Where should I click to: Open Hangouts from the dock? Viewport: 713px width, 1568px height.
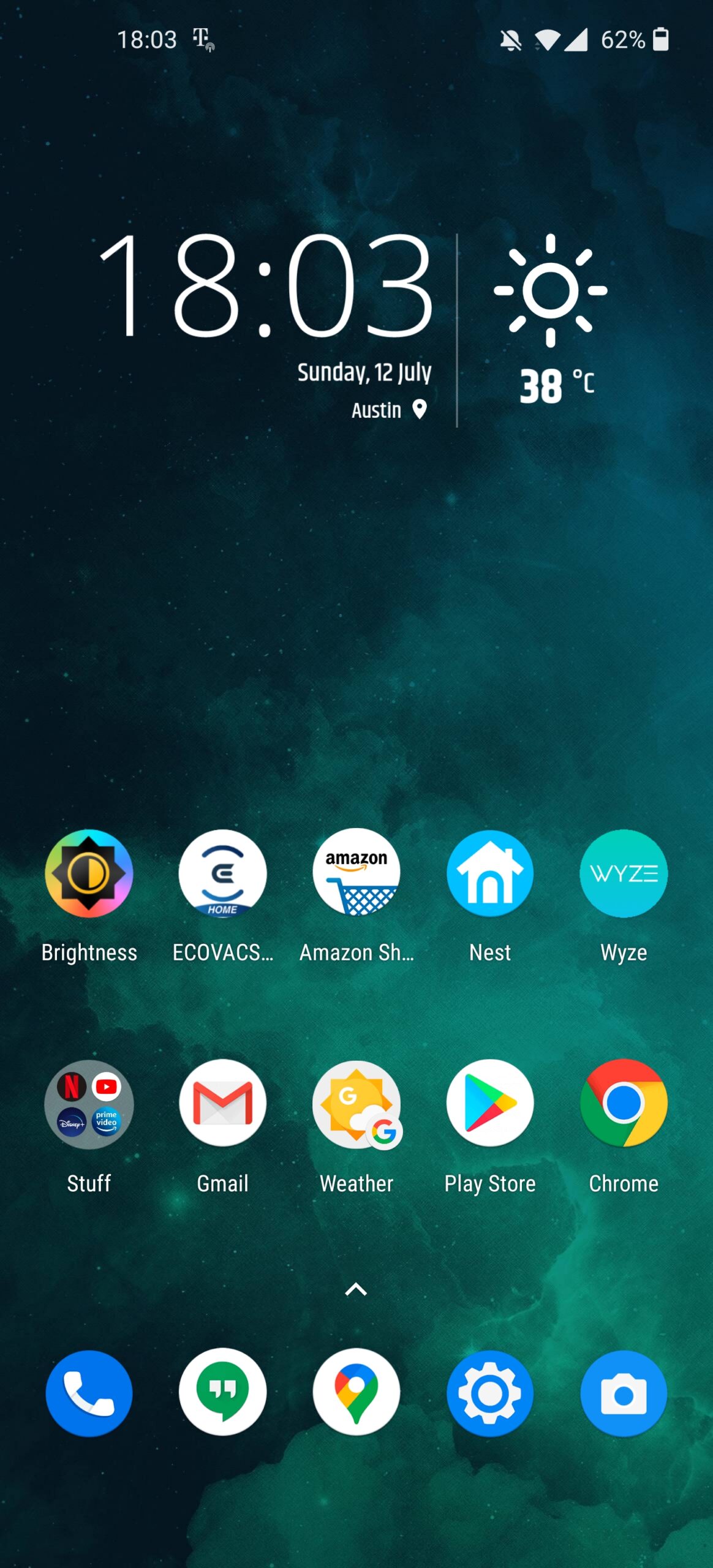(222, 1393)
